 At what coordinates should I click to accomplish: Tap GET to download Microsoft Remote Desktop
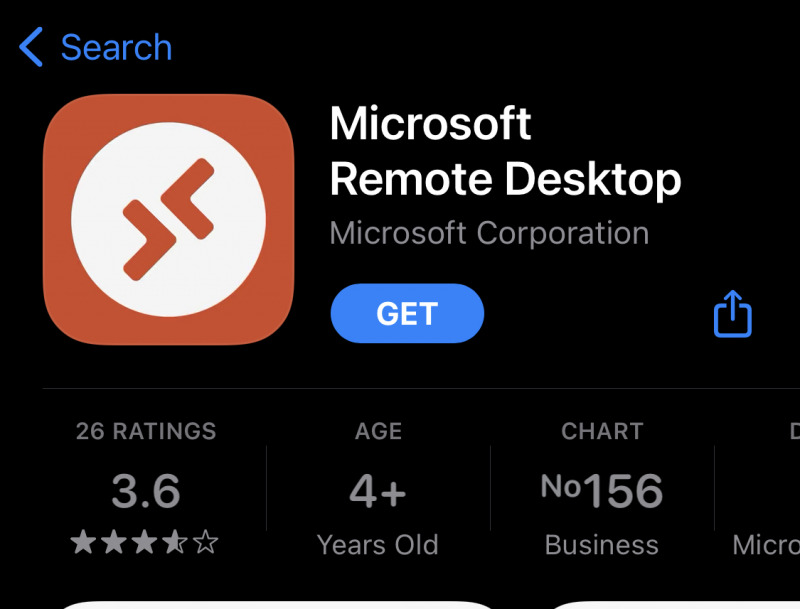click(407, 314)
